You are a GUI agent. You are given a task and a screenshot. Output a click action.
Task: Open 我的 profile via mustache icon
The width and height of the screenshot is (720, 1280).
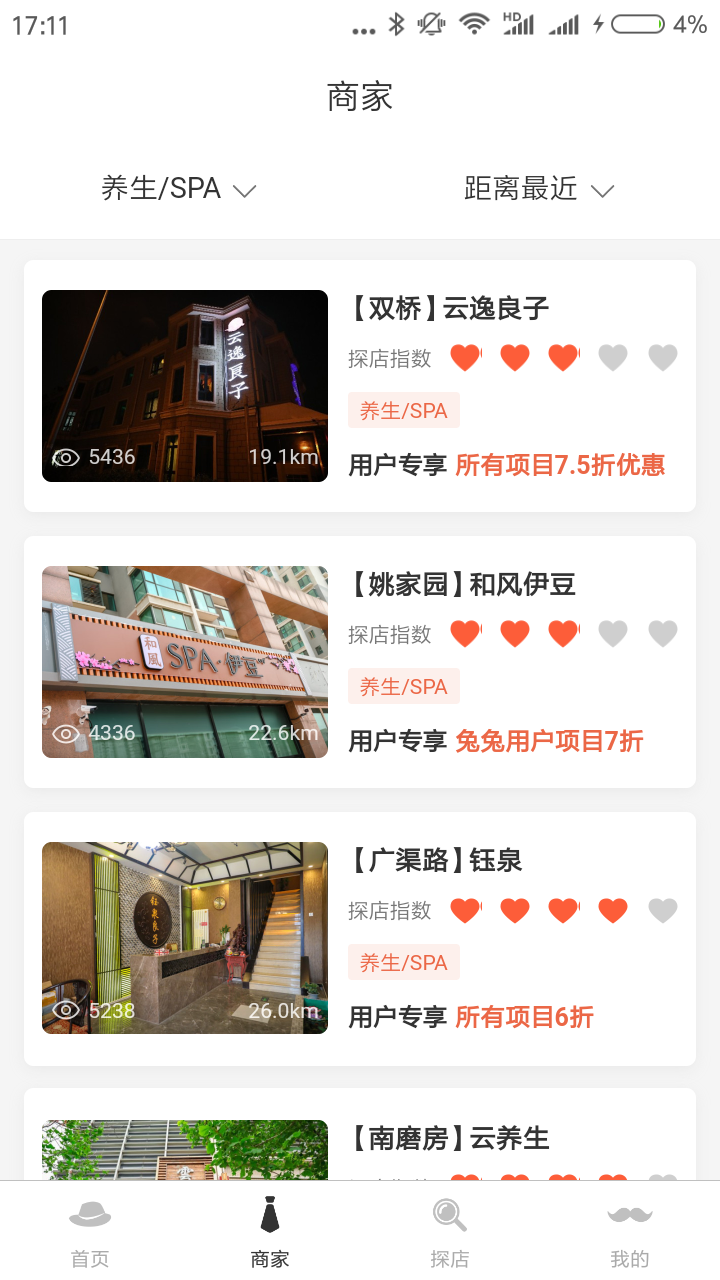pyautogui.click(x=629, y=1215)
